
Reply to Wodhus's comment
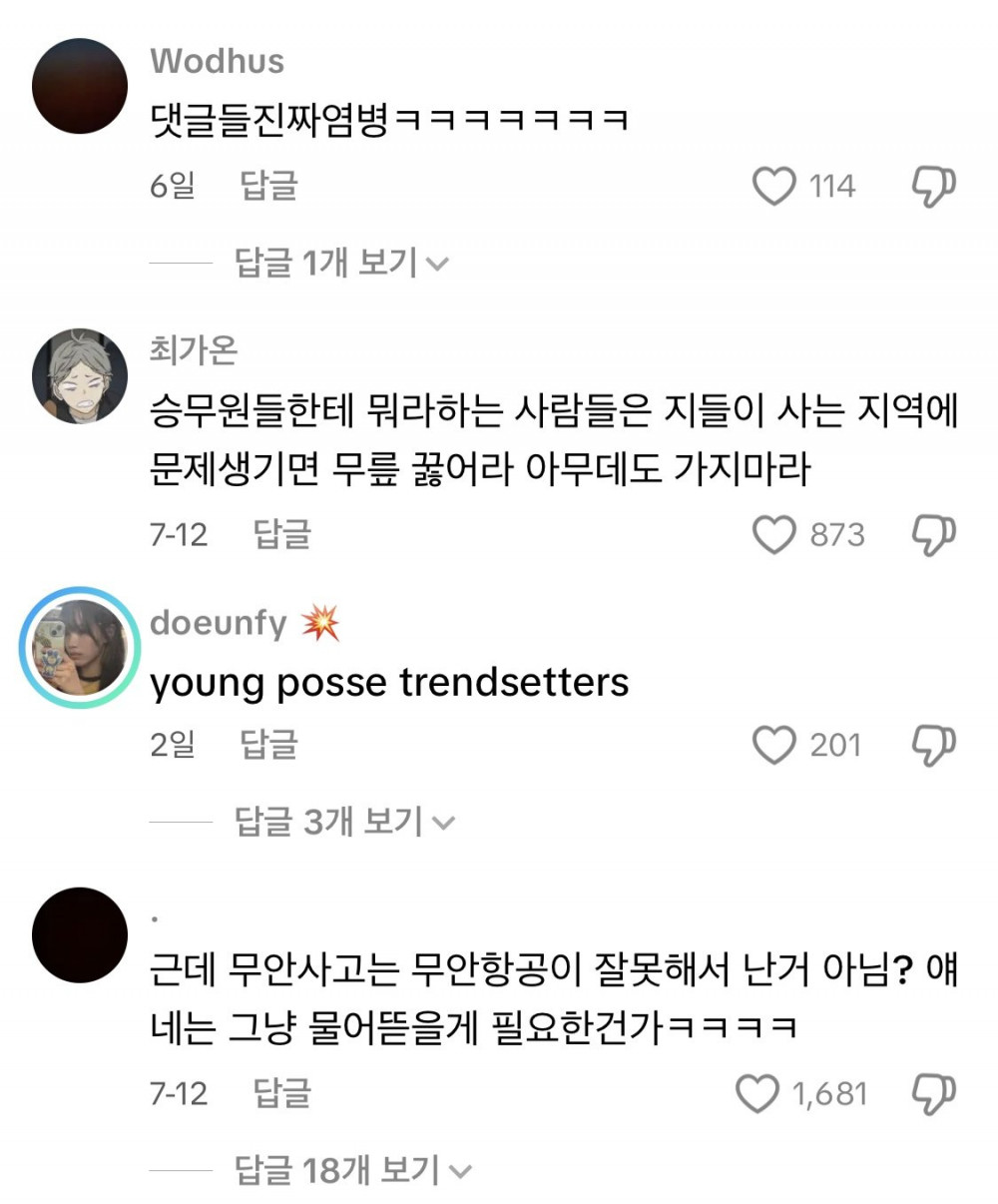[x=268, y=186]
